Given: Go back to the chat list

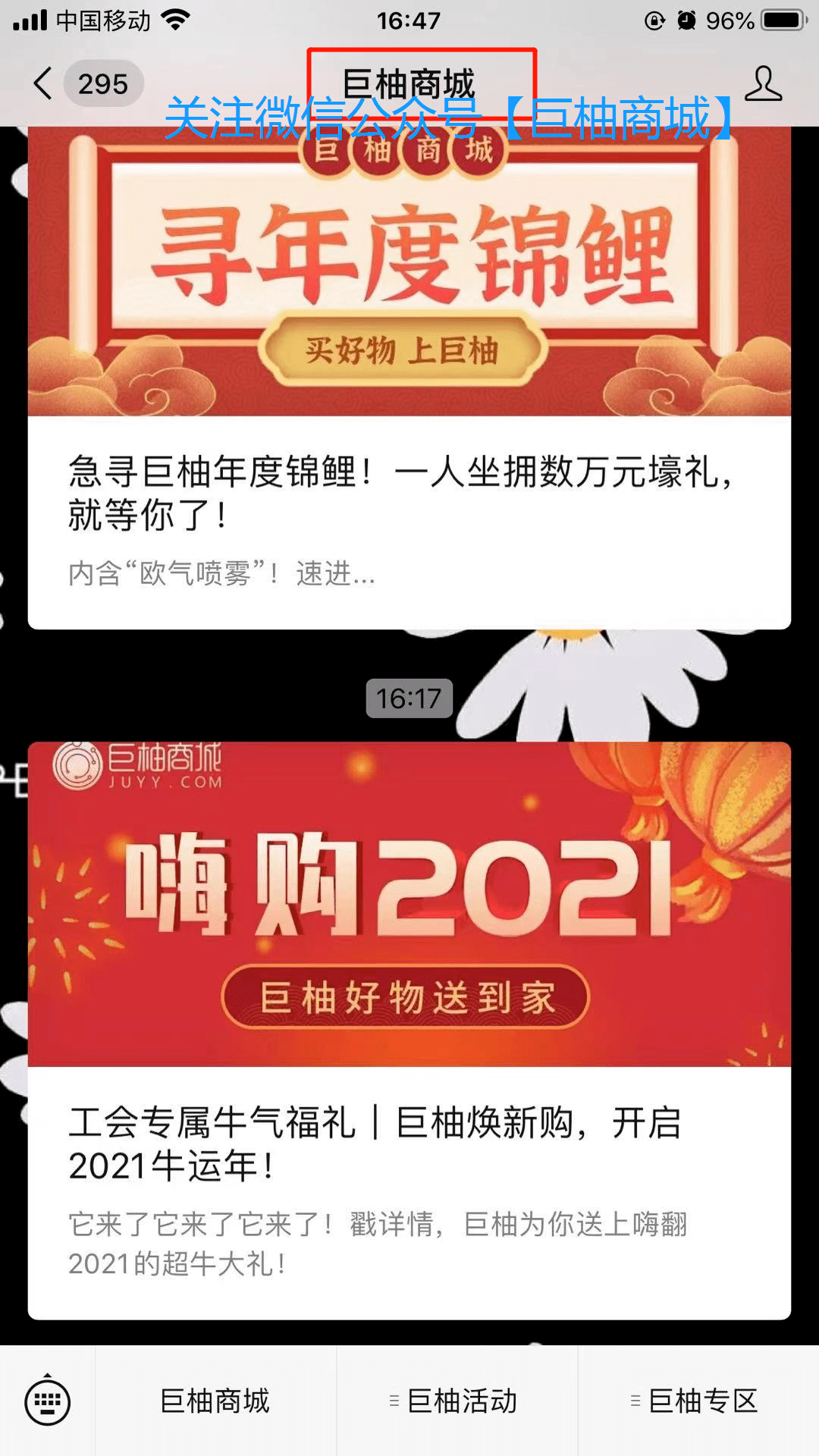Looking at the screenshot, I should tap(44, 83).
